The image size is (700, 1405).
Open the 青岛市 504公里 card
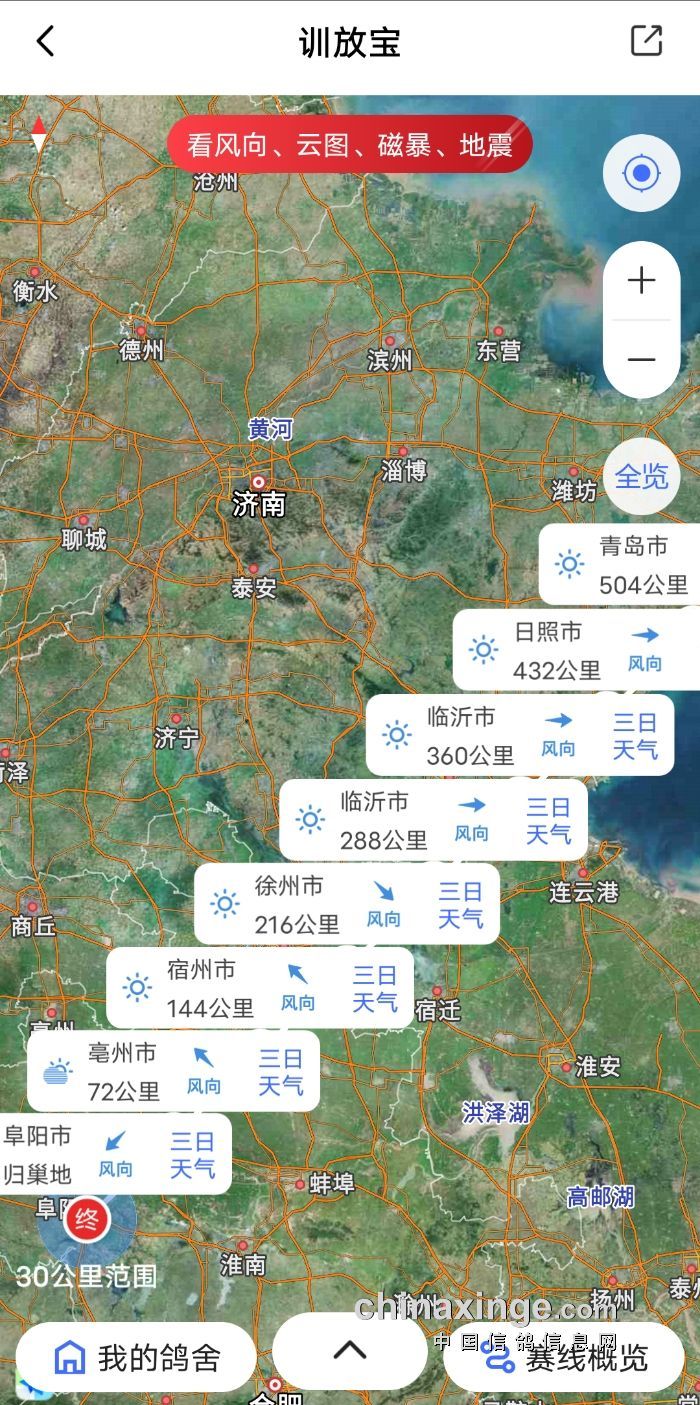coord(620,565)
